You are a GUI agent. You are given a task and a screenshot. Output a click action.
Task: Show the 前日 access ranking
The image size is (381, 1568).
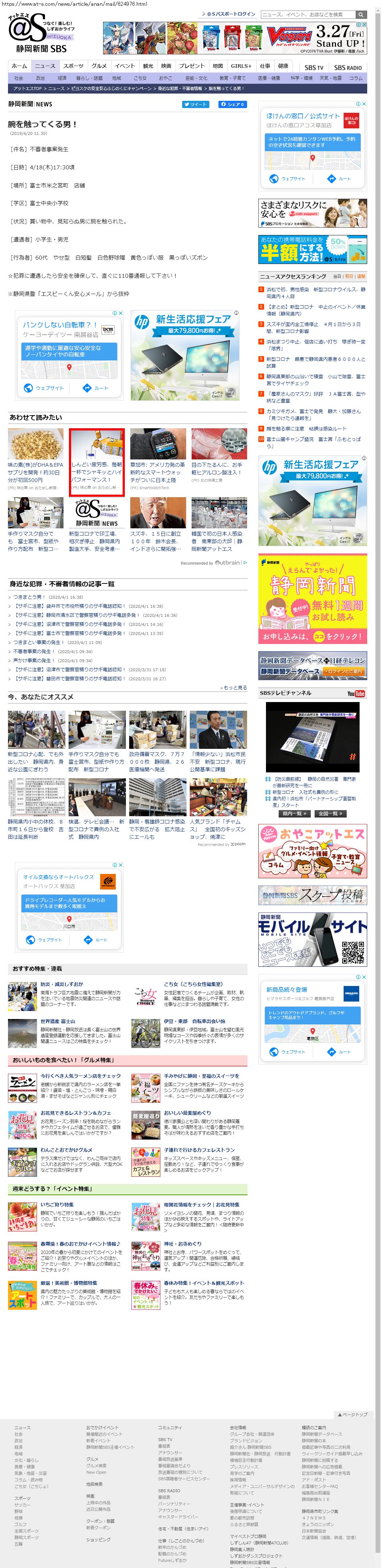pos(349,276)
